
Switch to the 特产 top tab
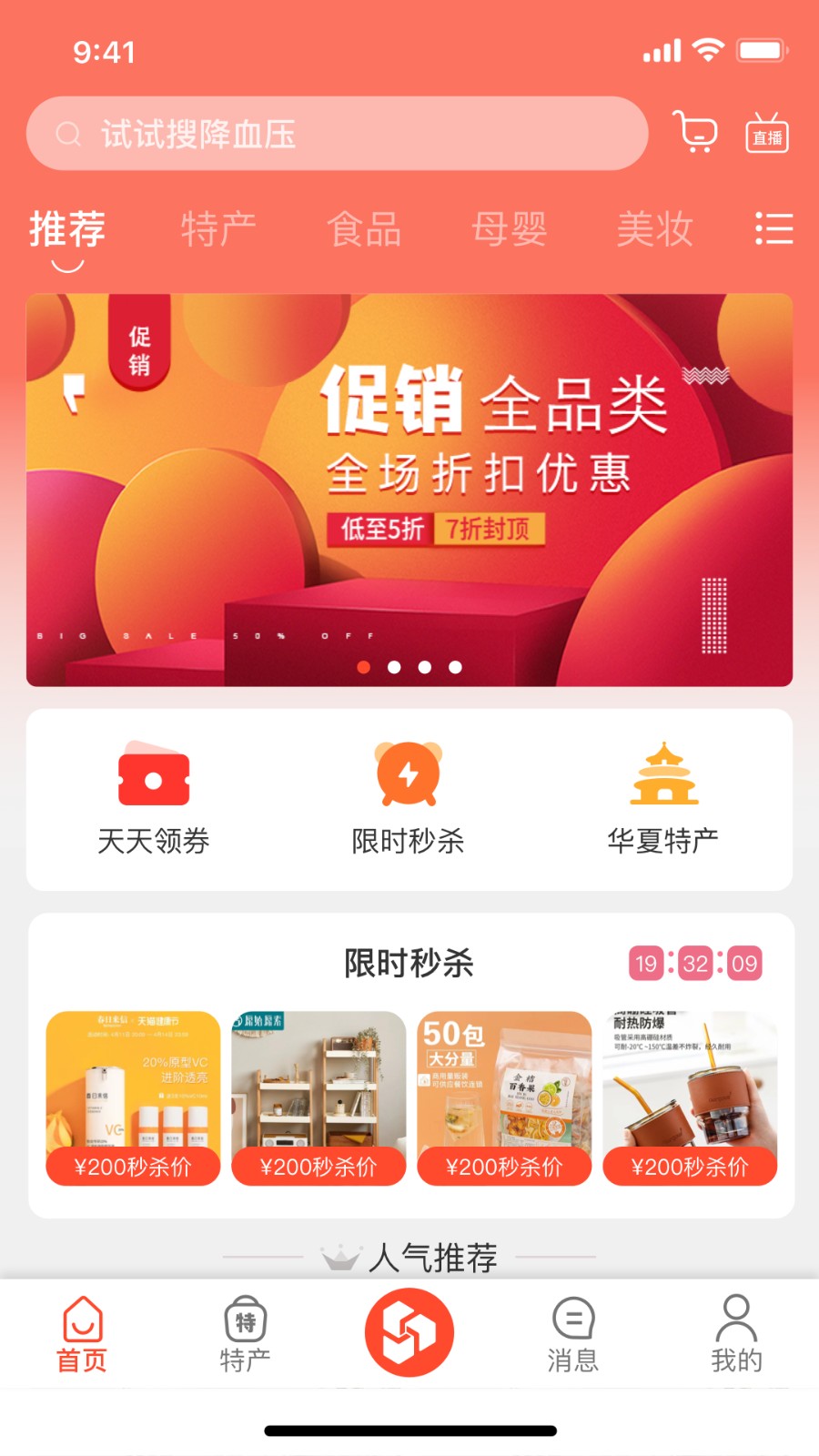click(218, 228)
